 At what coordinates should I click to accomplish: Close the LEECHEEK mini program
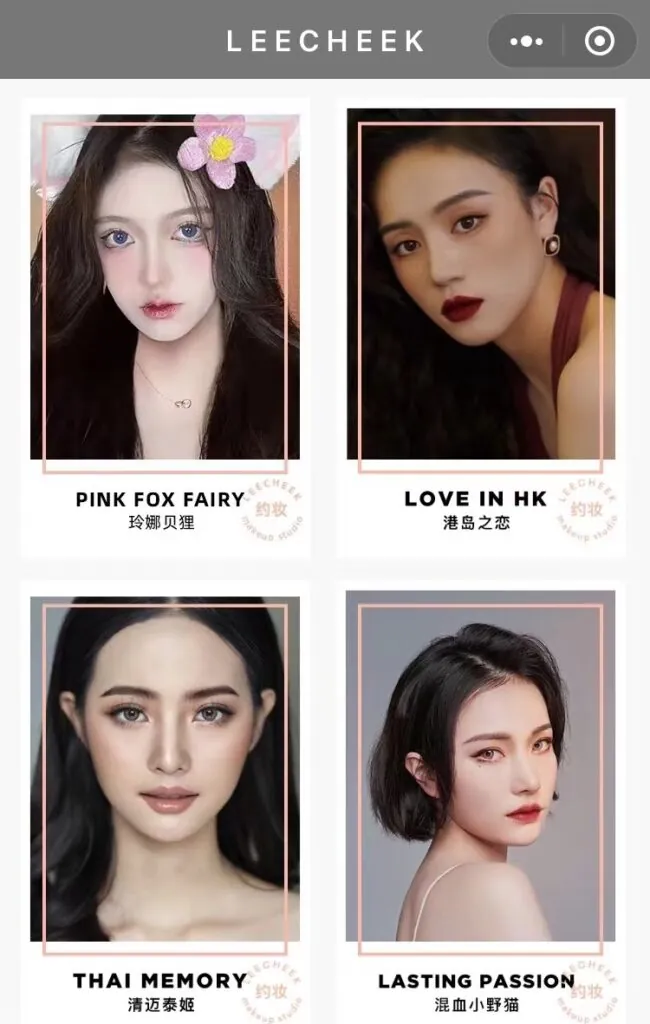tap(599, 41)
